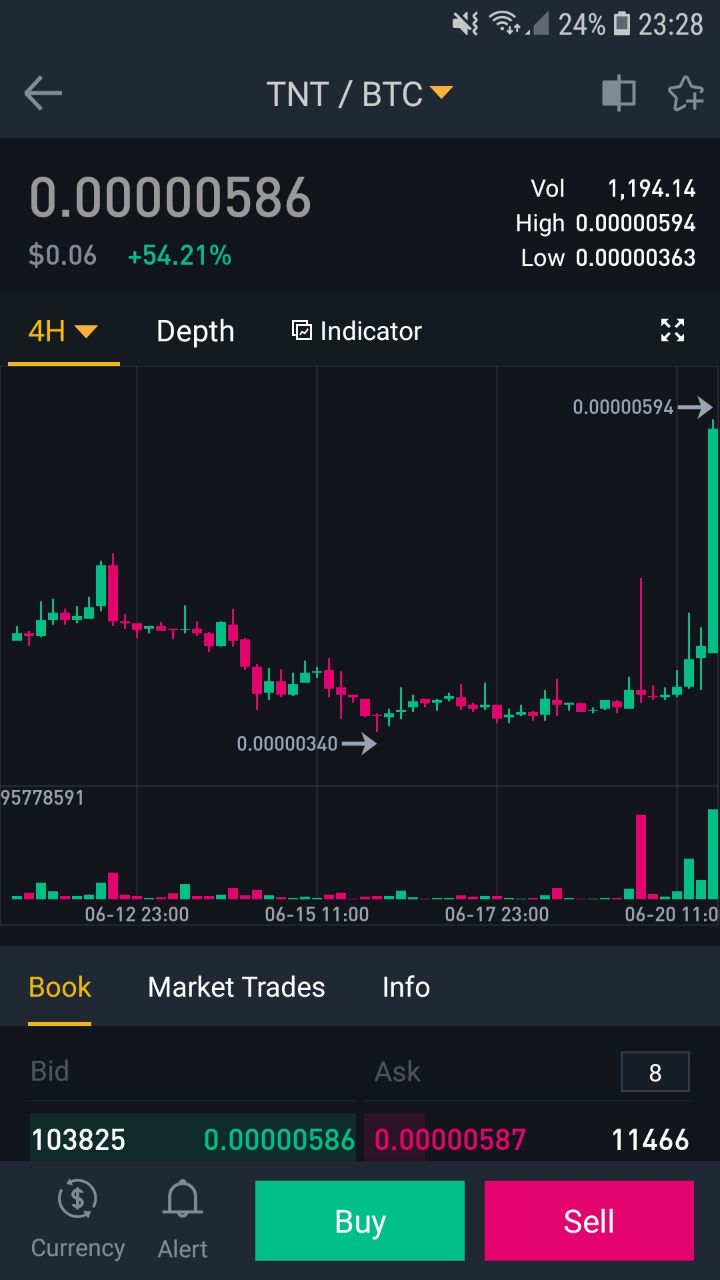Image resolution: width=720 pixels, height=1280 pixels.
Task: Switch to the Market Trades tab
Action: pyautogui.click(x=236, y=987)
